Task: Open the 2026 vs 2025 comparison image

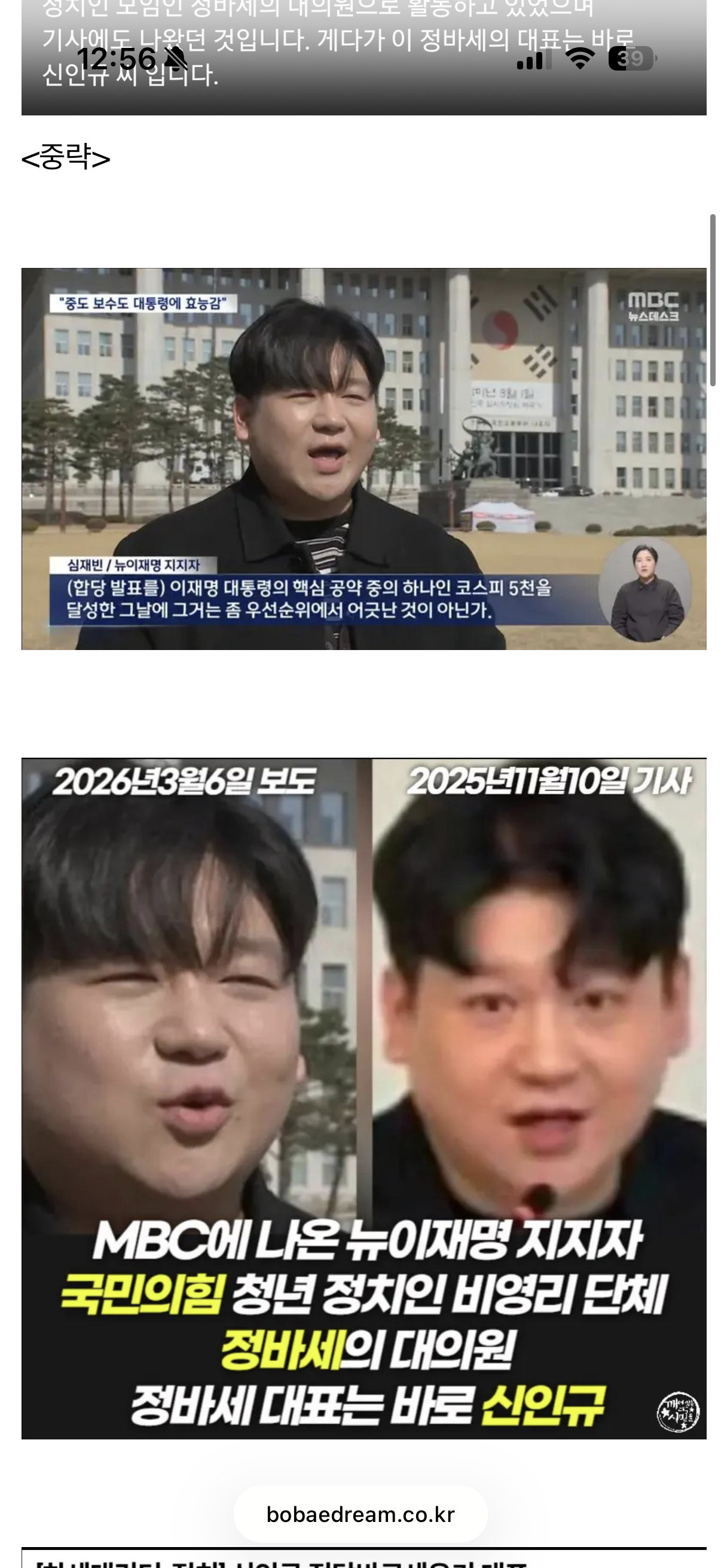Action: click(x=364, y=1098)
